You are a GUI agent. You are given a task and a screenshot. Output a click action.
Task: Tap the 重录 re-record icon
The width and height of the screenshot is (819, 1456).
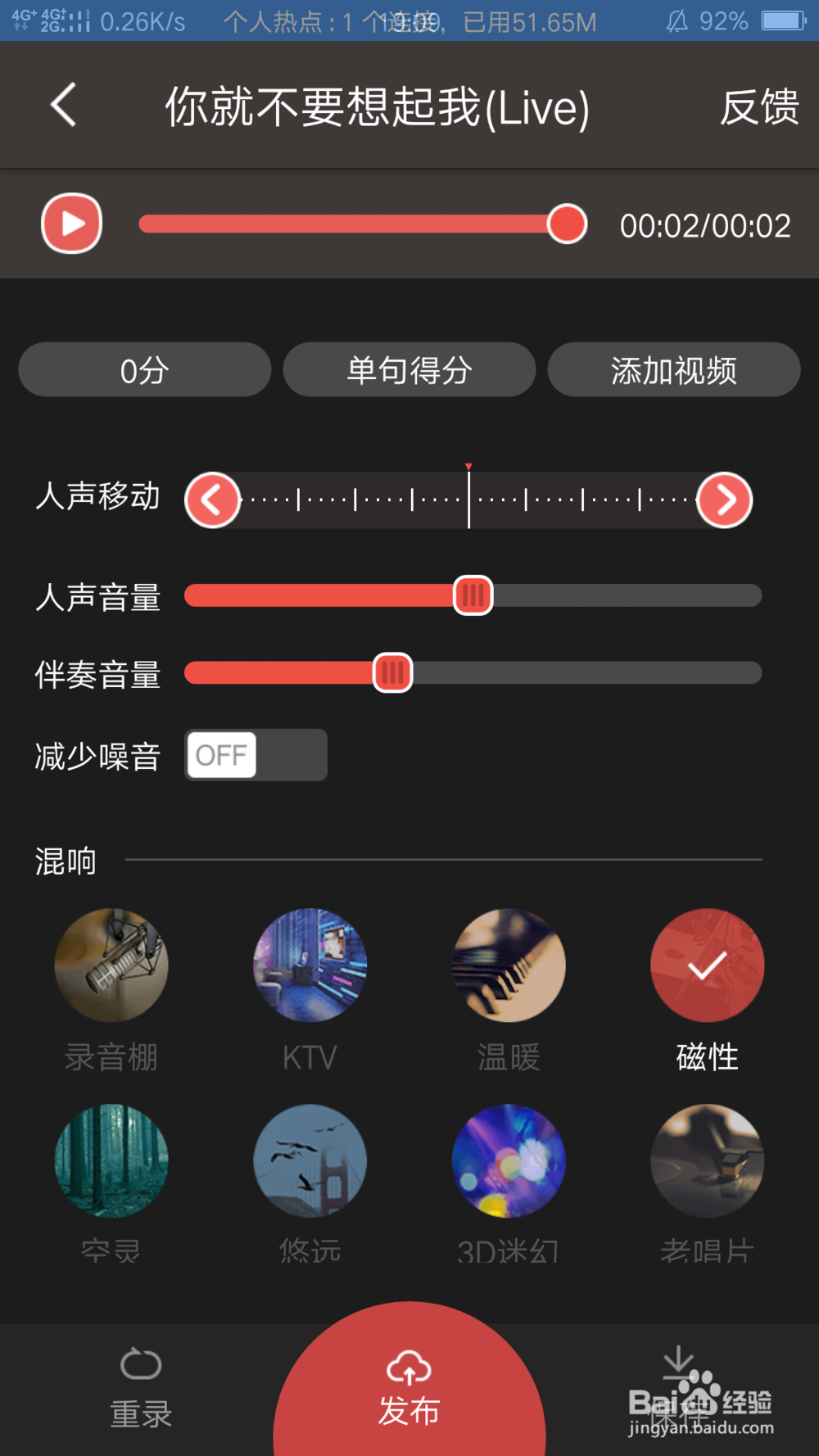[140, 1364]
